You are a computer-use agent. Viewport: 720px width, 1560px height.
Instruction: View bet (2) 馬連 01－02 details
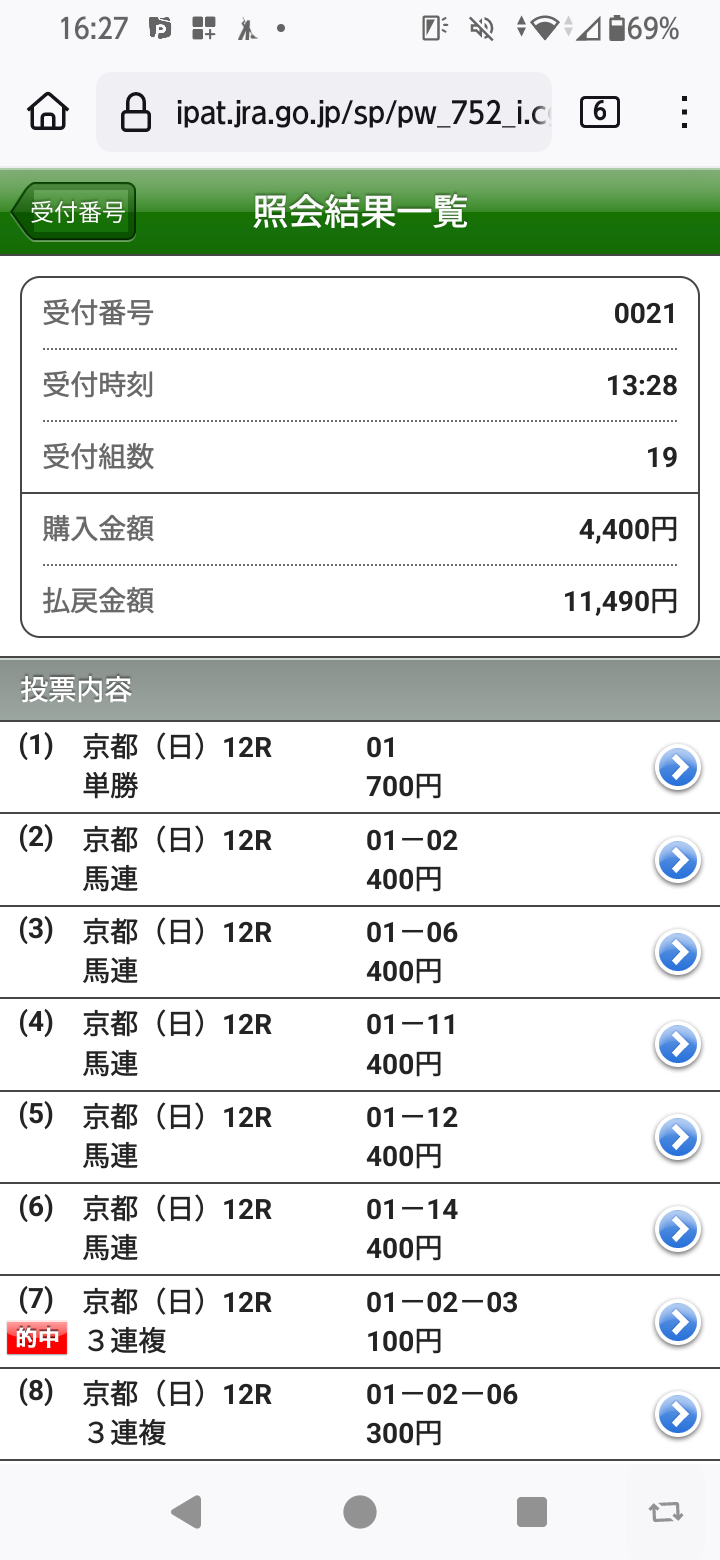click(x=677, y=860)
